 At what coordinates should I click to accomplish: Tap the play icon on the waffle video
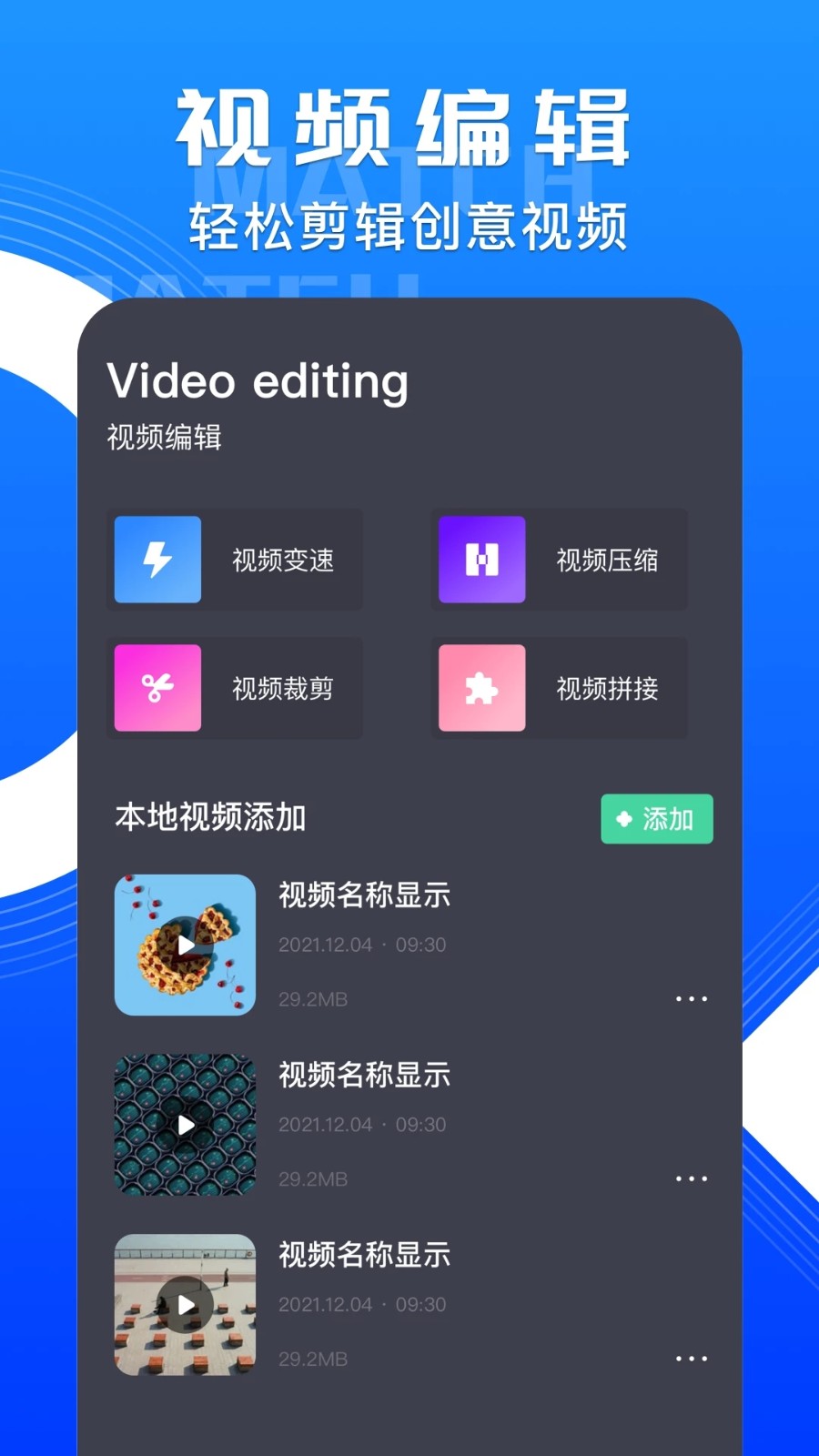(185, 945)
